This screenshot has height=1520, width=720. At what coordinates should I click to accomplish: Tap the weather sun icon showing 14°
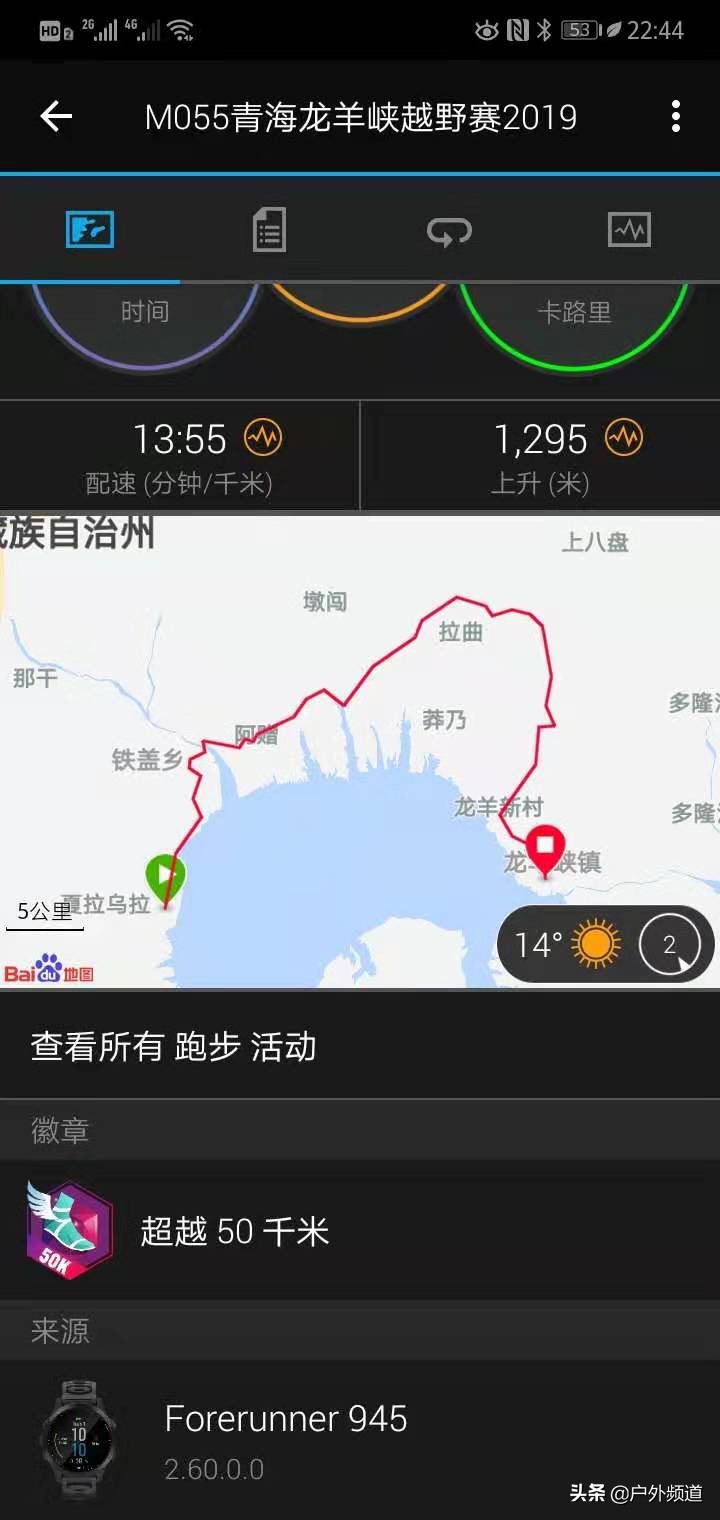595,943
